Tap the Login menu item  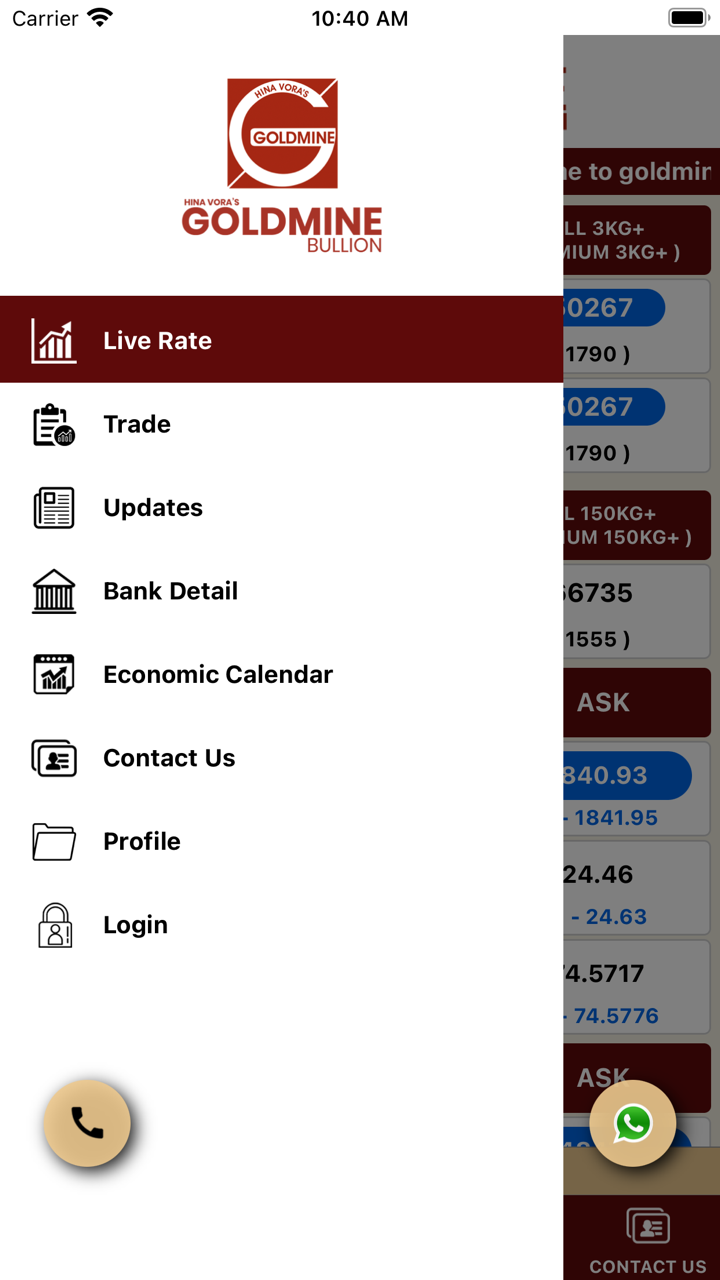pos(135,925)
